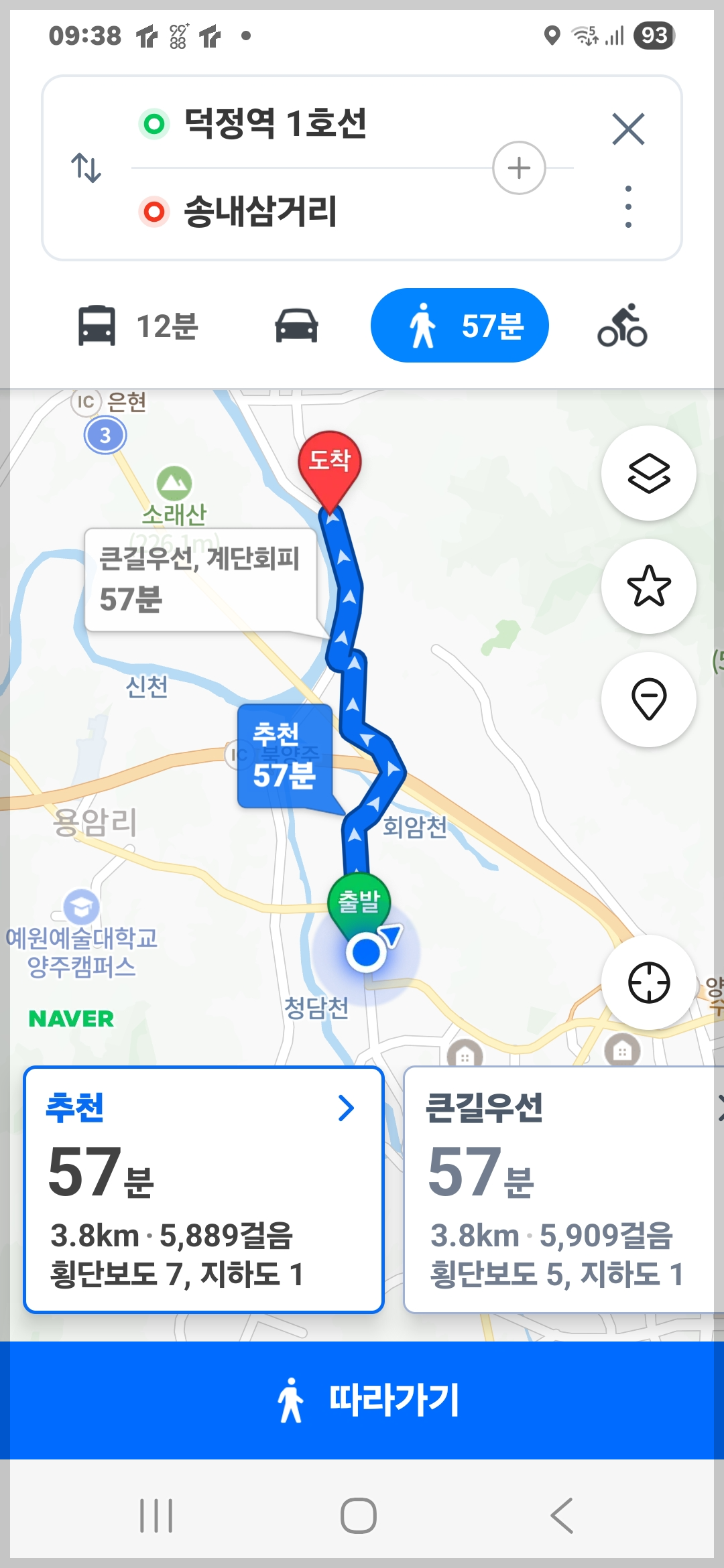Edit the destination 송내삼거리

pos(260,212)
